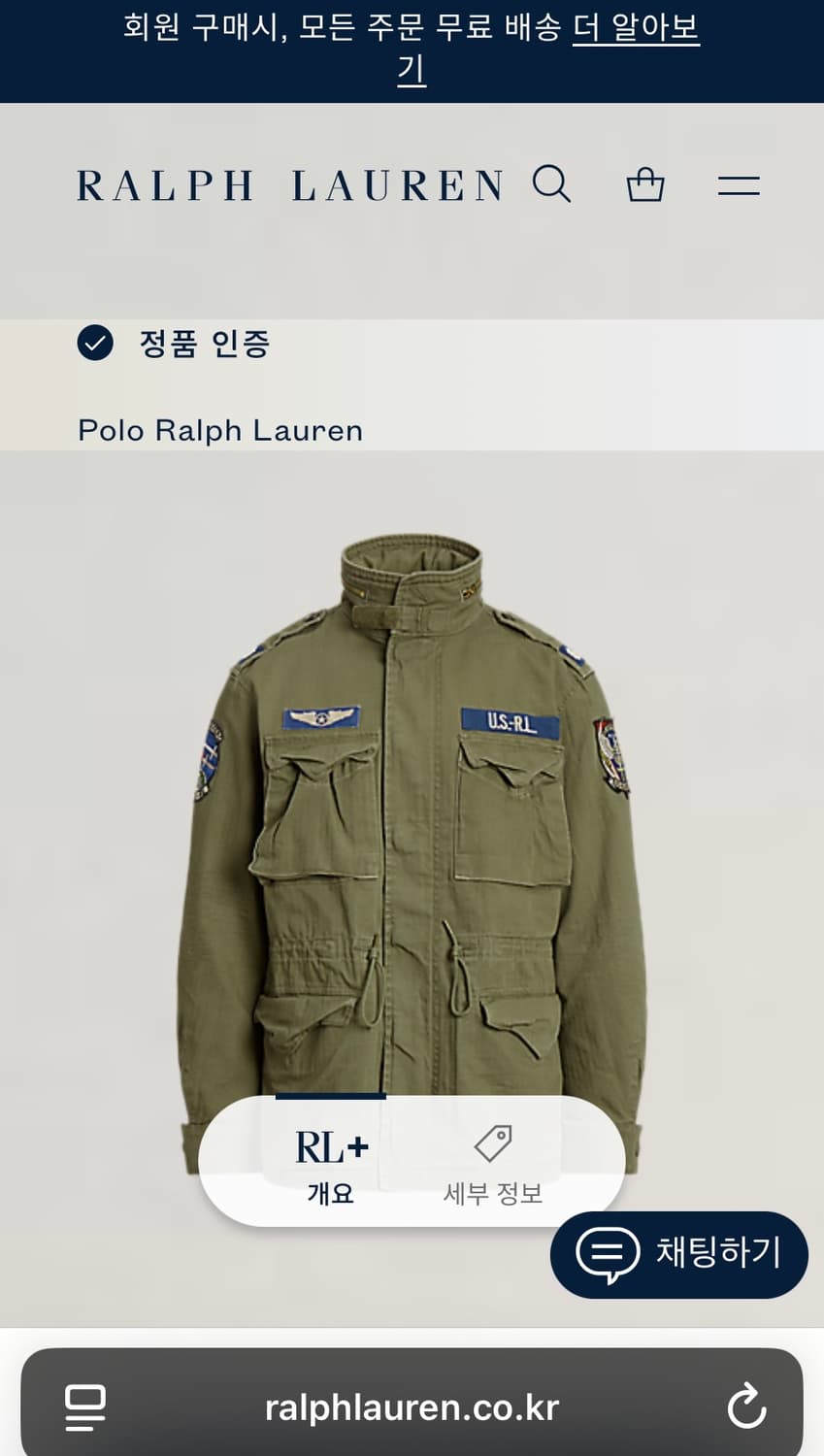Open the hamburger navigation menu
This screenshot has width=824, height=1456.
point(738,184)
